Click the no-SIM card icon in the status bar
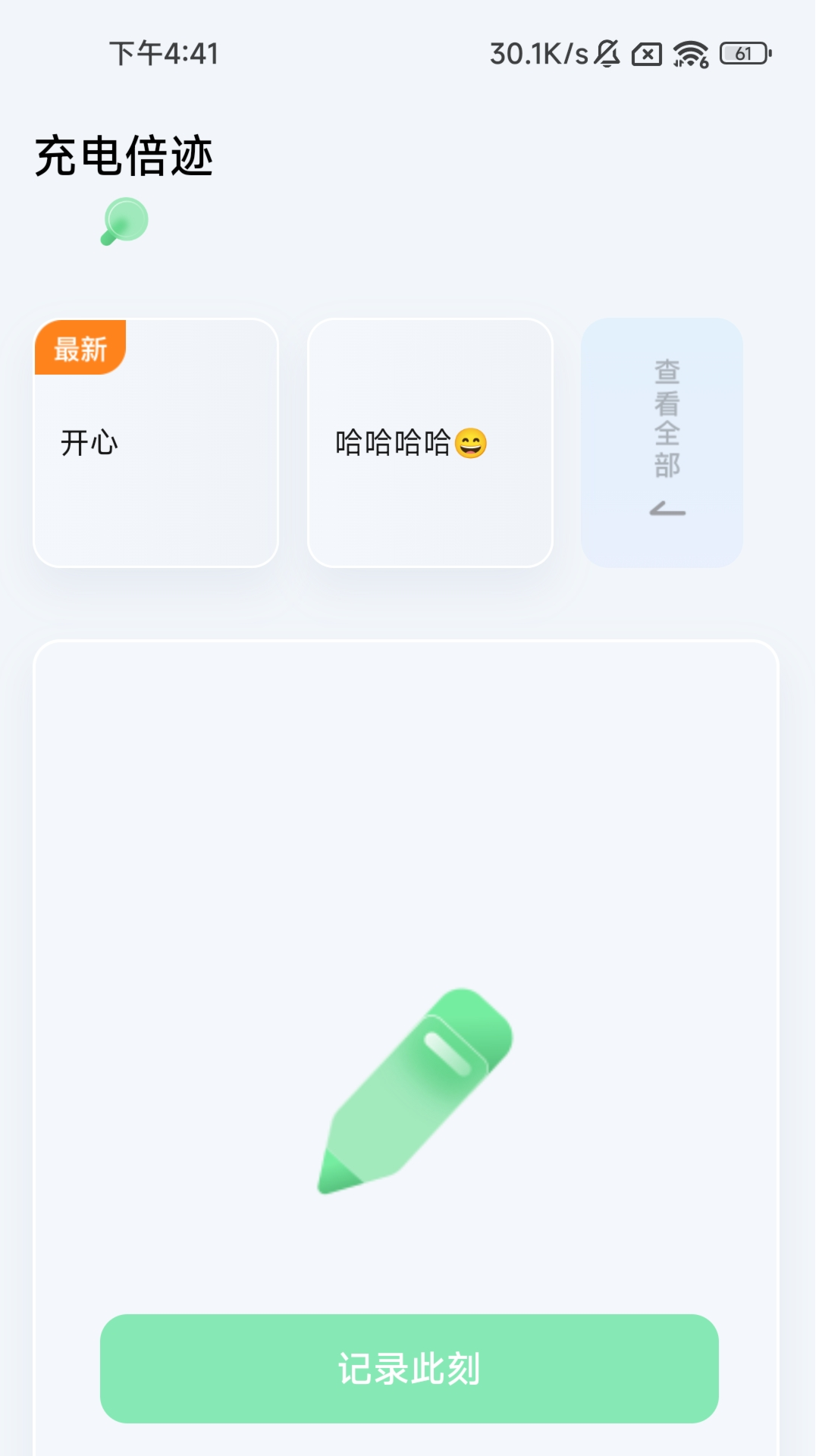This screenshot has width=819, height=1456. (x=647, y=53)
